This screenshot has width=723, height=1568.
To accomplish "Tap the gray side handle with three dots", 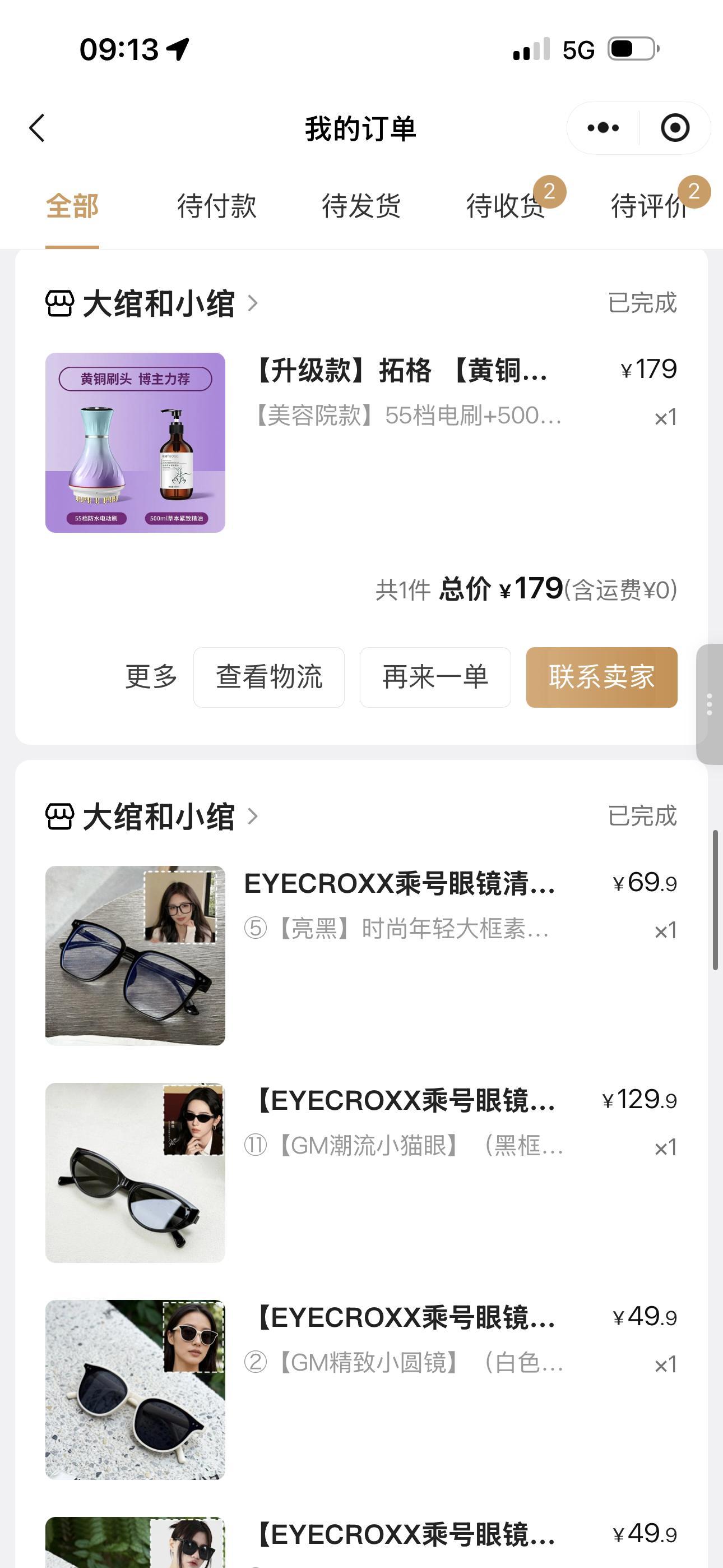I will pos(710,704).
